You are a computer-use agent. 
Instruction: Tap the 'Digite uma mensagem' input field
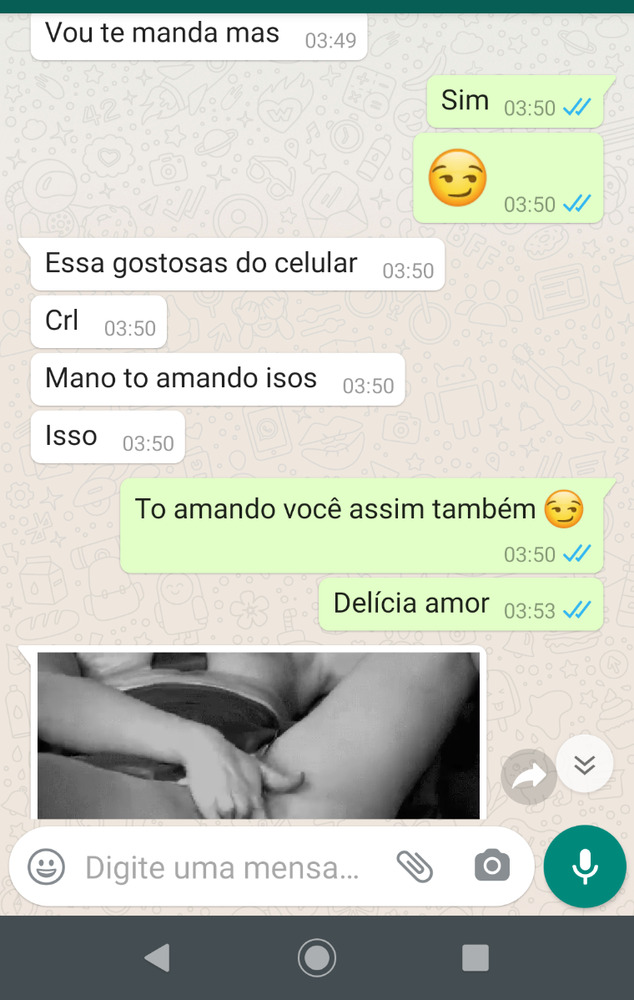(222, 867)
